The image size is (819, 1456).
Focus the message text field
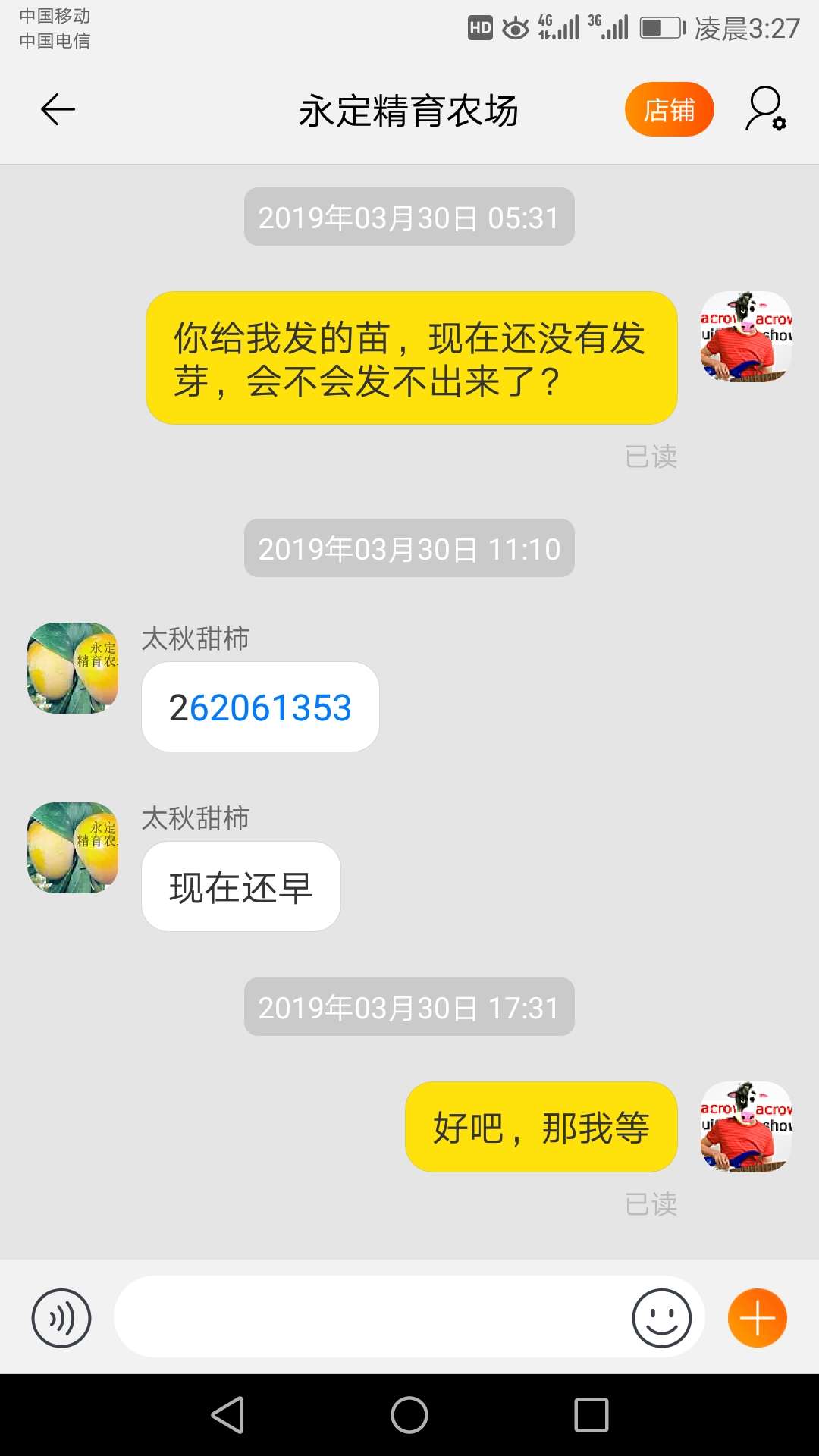tap(372, 1317)
